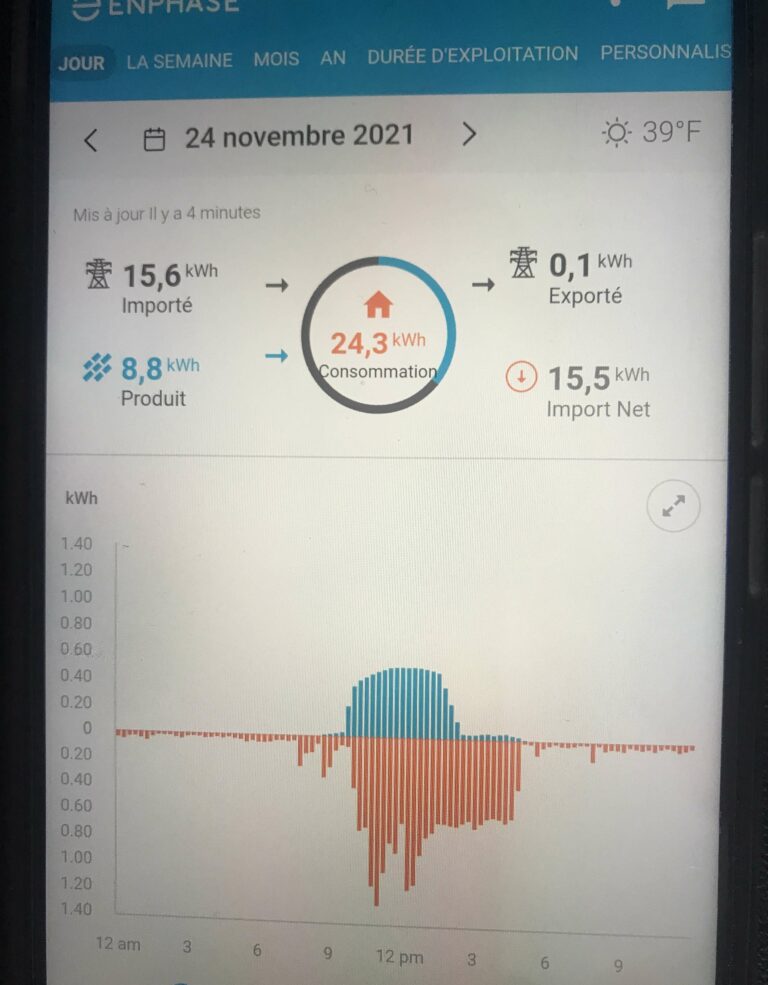Go to previous day with left chevron
Image resolution: width=768 pixels, height=985 pixels.
[x=91, y=136]
